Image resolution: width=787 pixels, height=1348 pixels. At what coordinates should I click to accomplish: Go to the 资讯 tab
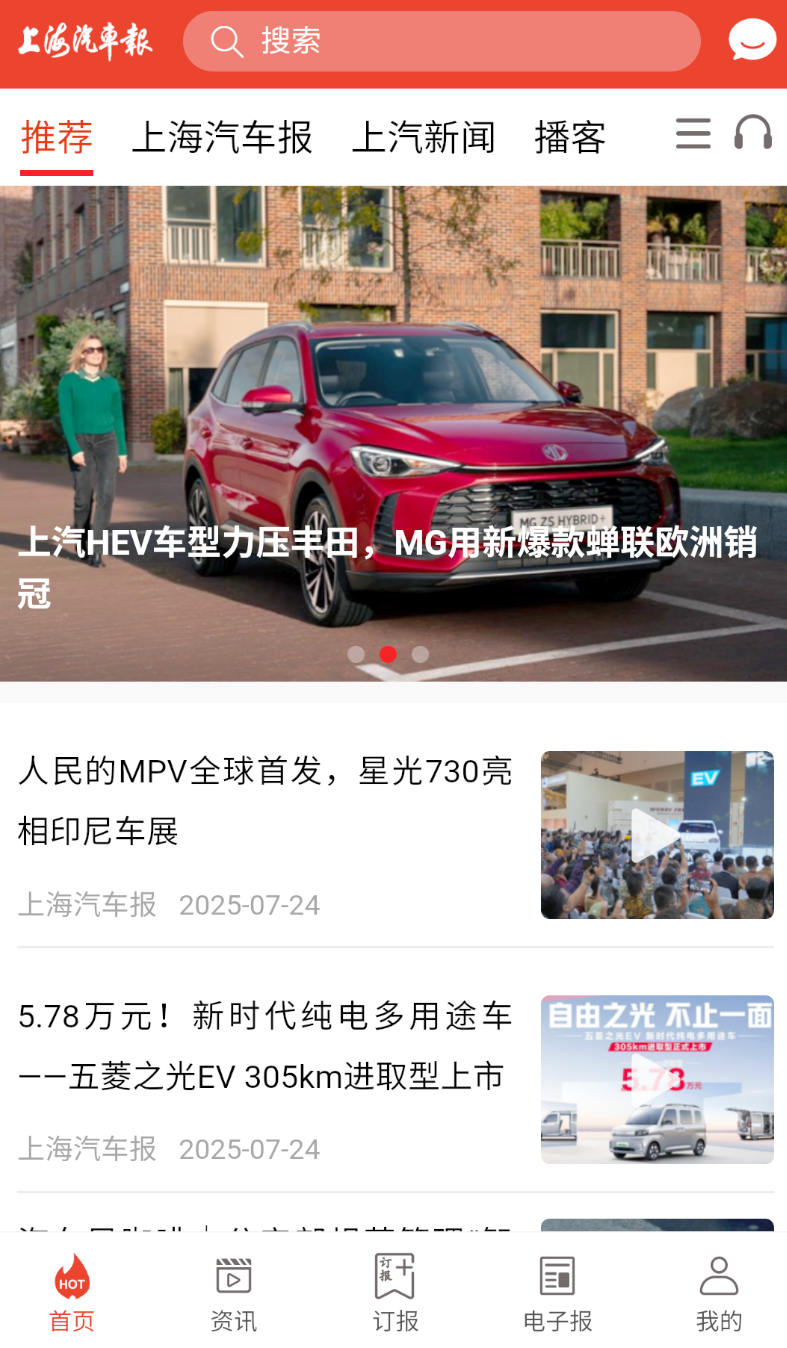[x=233, y=1294]
